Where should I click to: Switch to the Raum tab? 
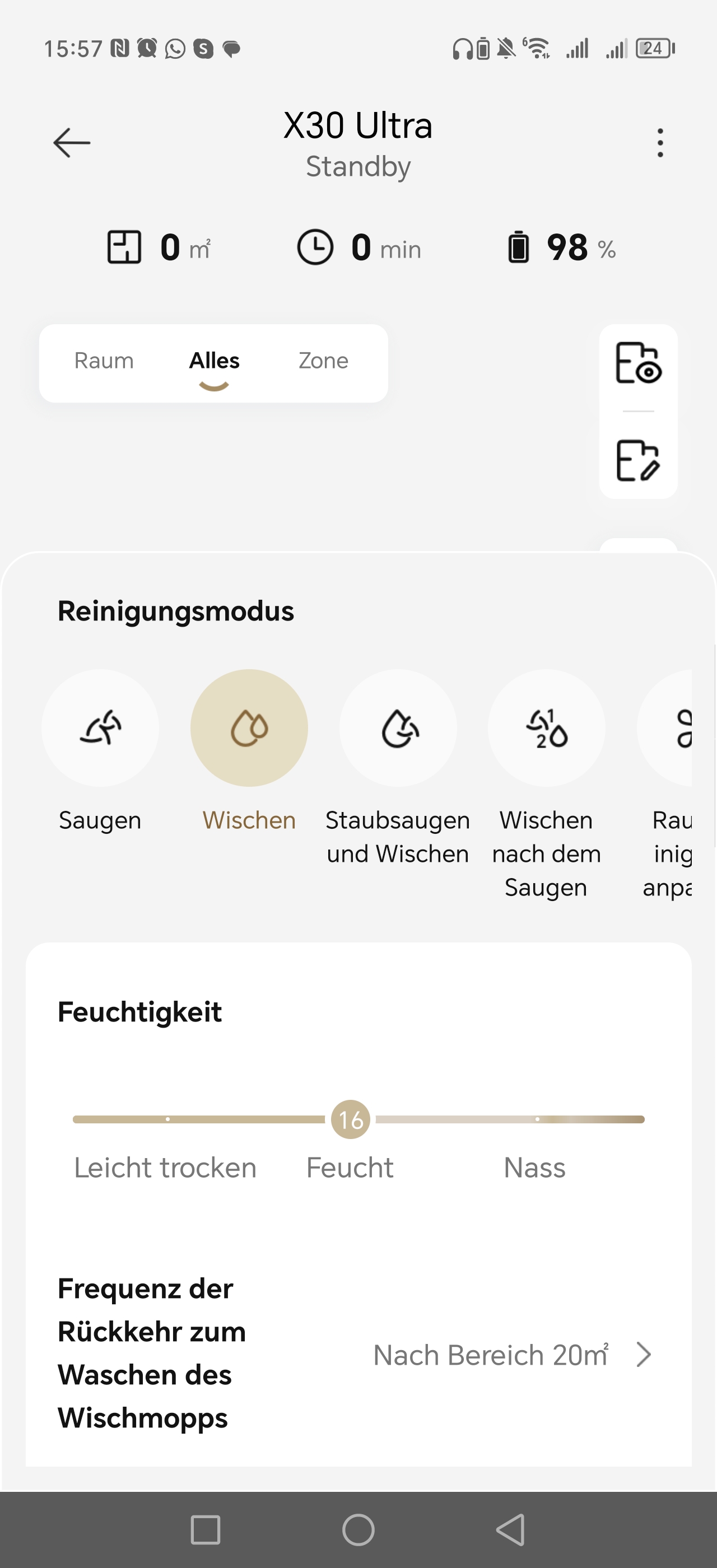coord(104,361)
